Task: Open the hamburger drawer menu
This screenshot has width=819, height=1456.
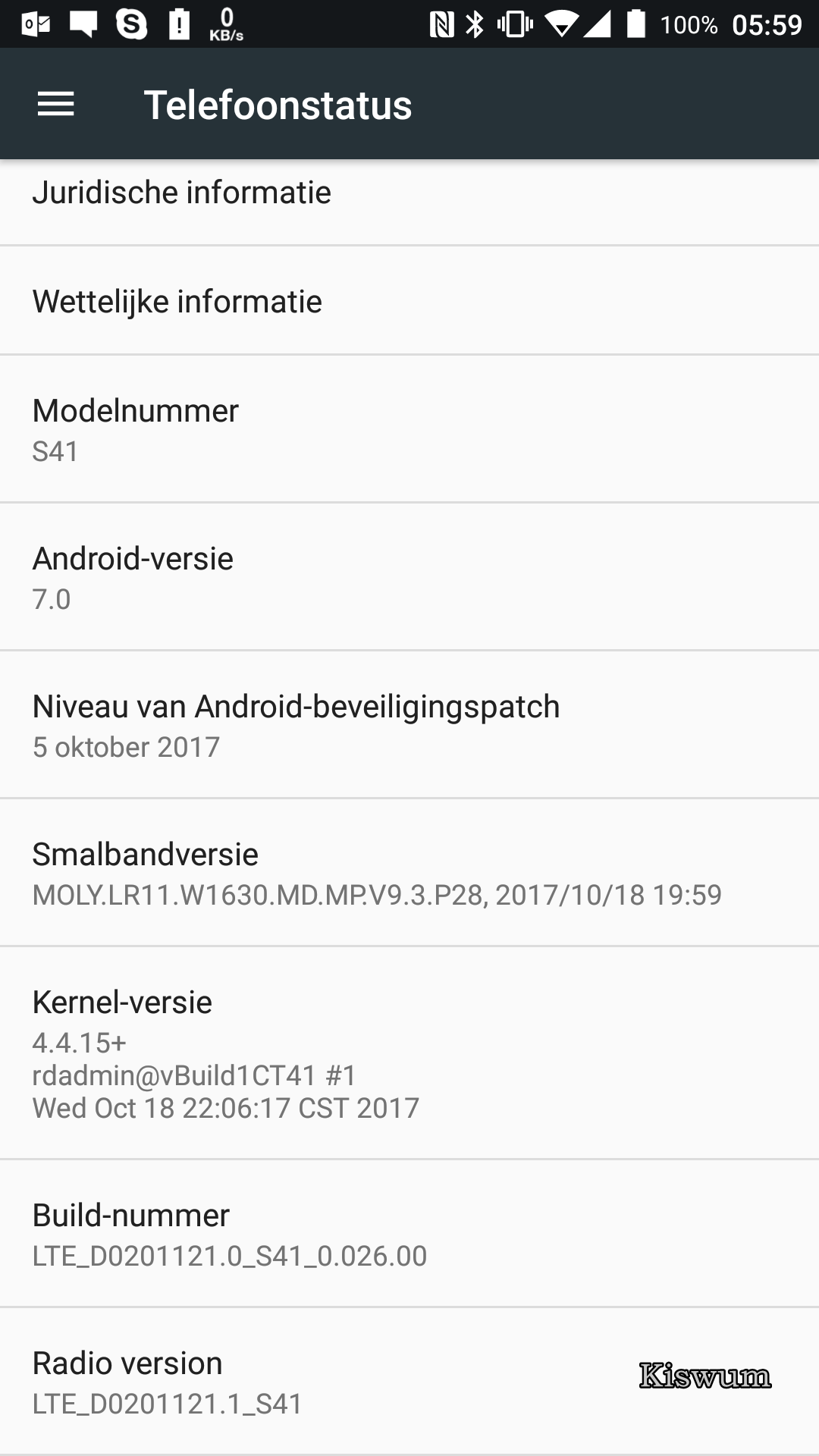Action: click(56, 104)
